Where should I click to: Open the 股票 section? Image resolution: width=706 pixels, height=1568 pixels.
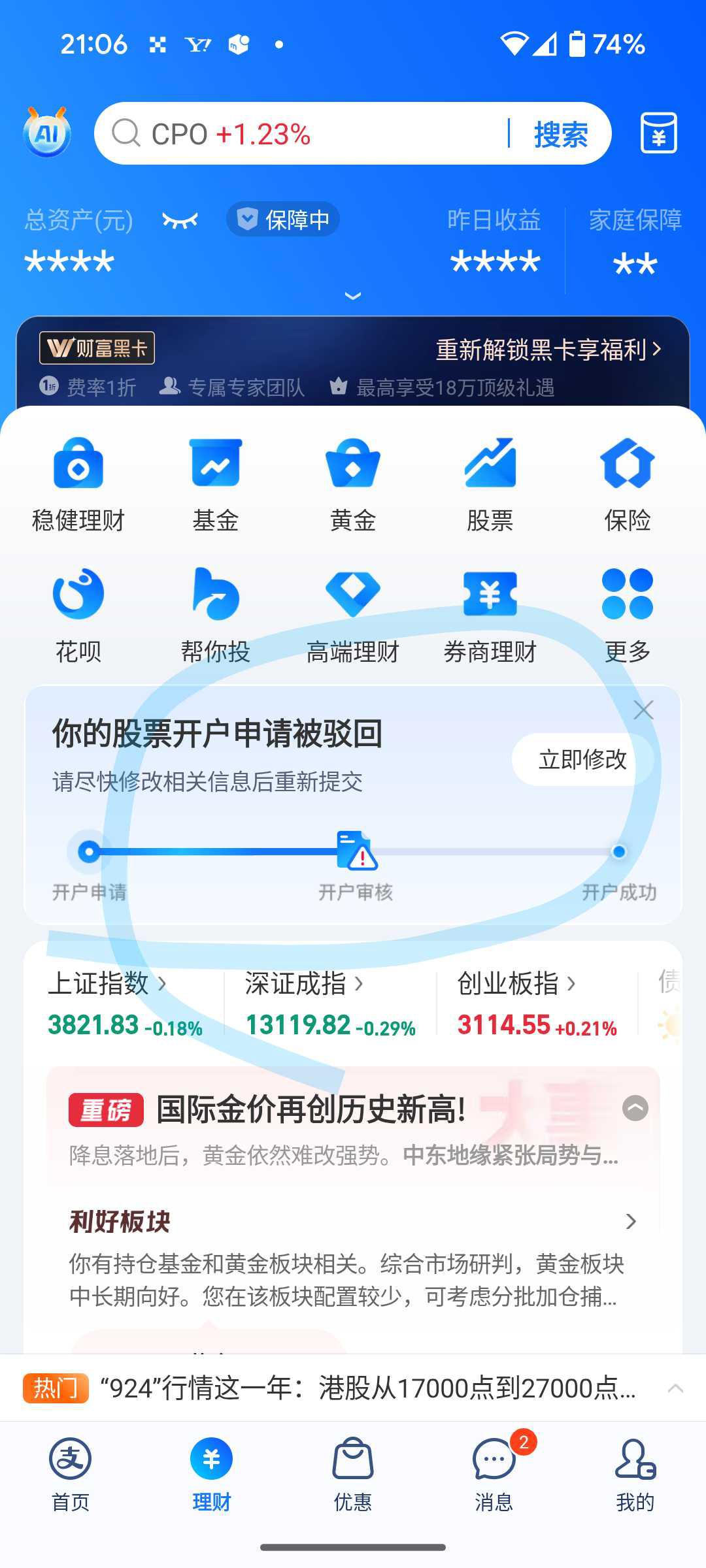tap(490, 485)
